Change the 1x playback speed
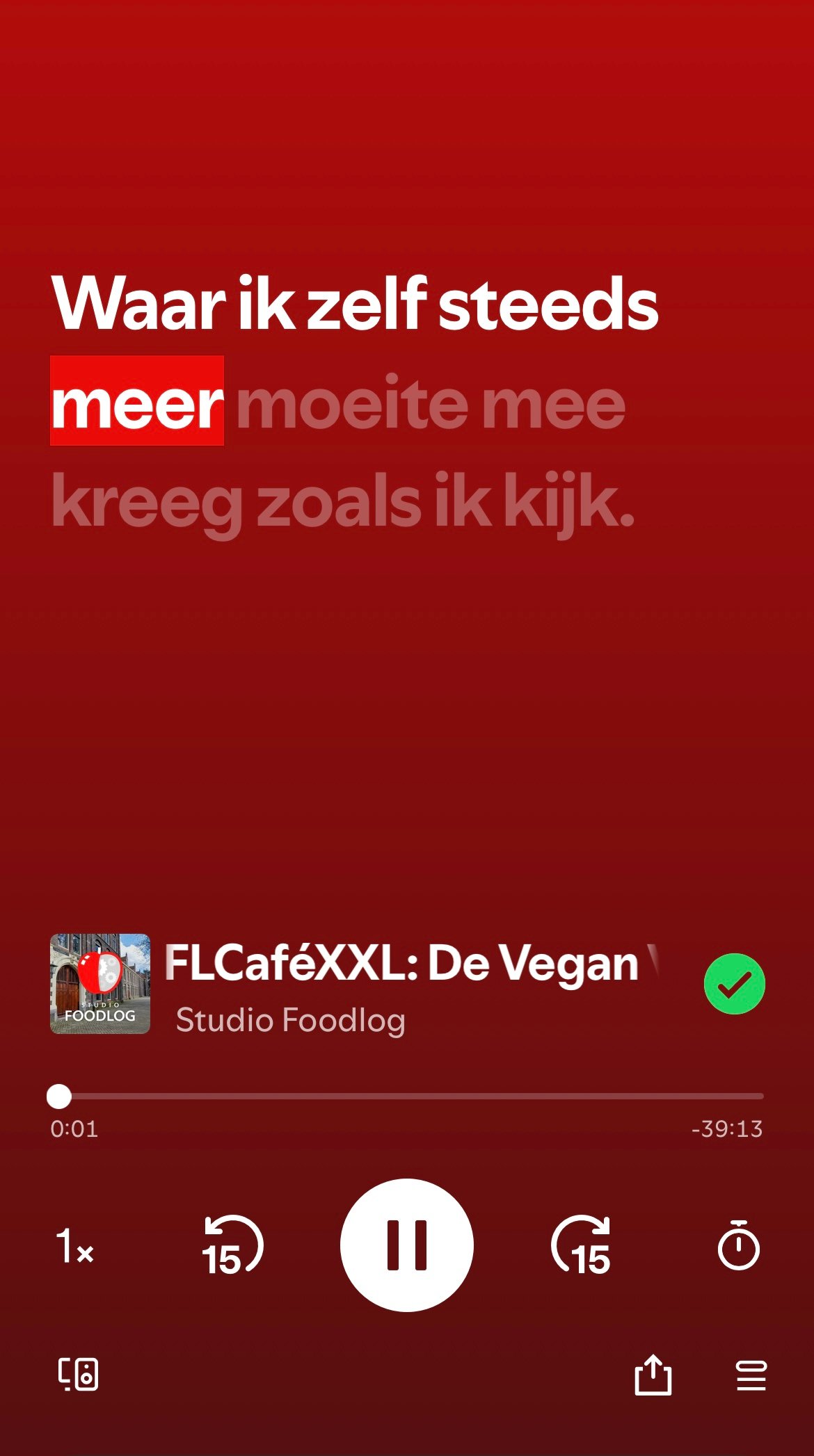 tap(74, 1245)
